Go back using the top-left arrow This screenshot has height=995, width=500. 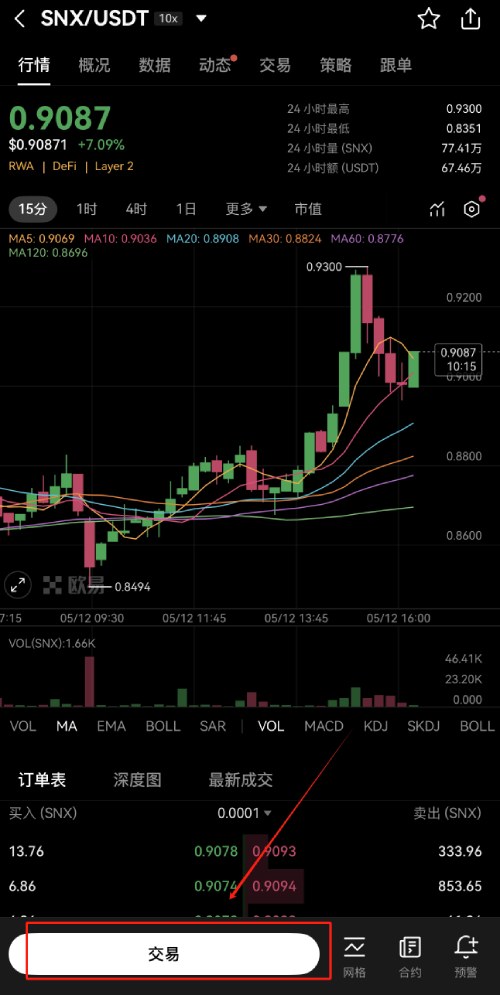click(x=20, y=19)
